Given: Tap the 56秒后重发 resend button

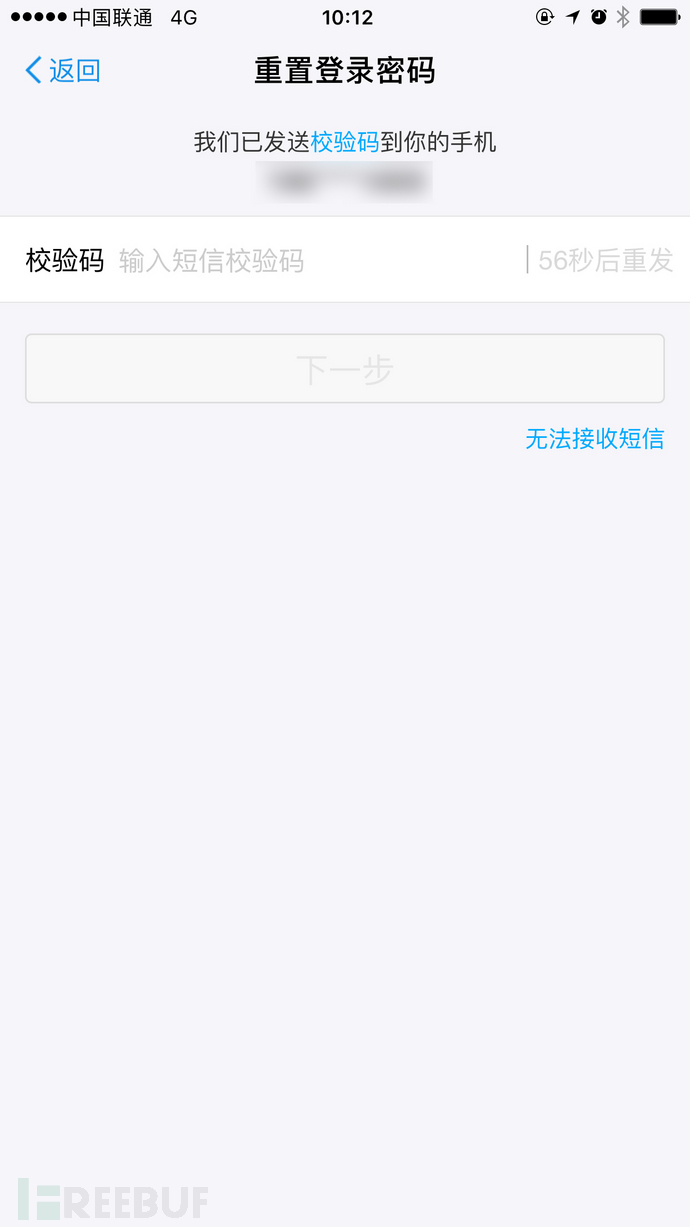Looking at the screenshot, I should (x=605, y=261).
